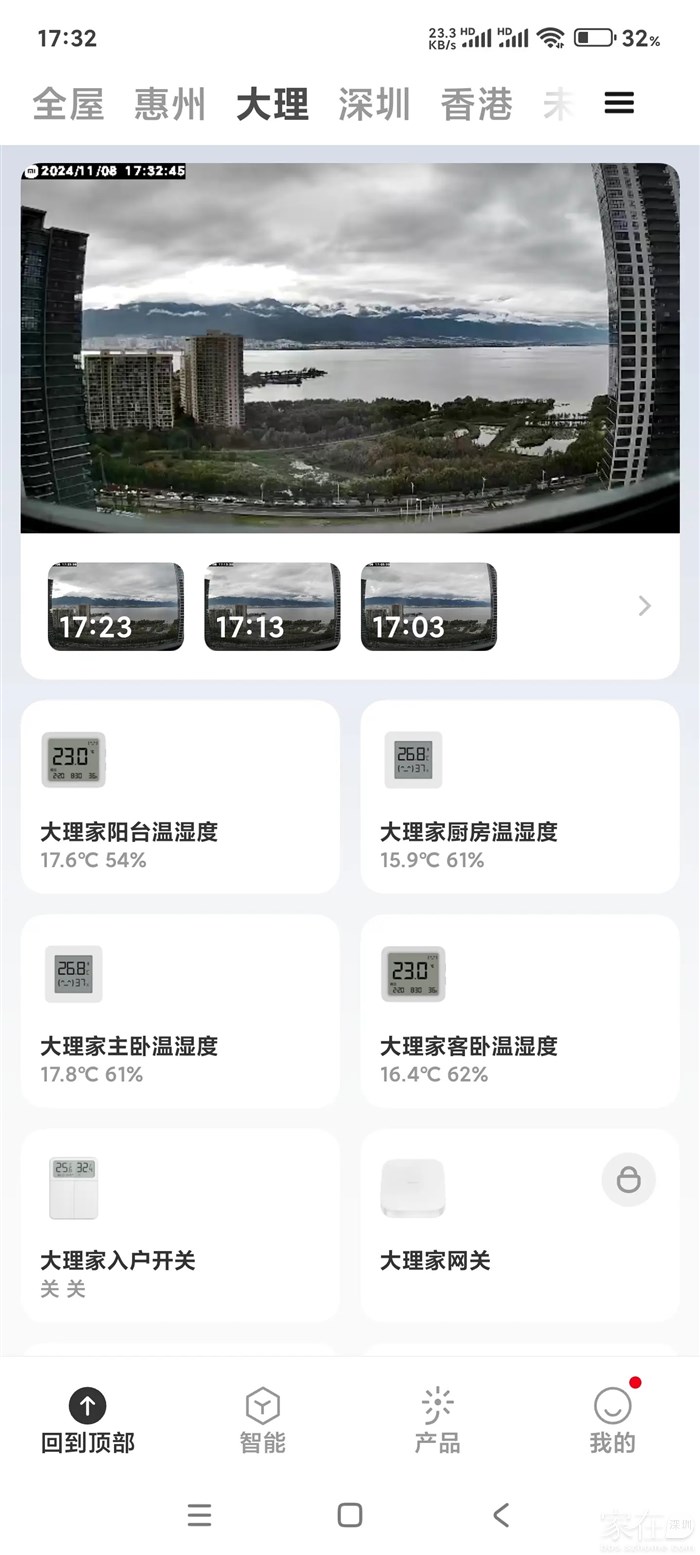Open the 17:03 camera snapshot
700x1555 pixels.
tap(428, 607)
